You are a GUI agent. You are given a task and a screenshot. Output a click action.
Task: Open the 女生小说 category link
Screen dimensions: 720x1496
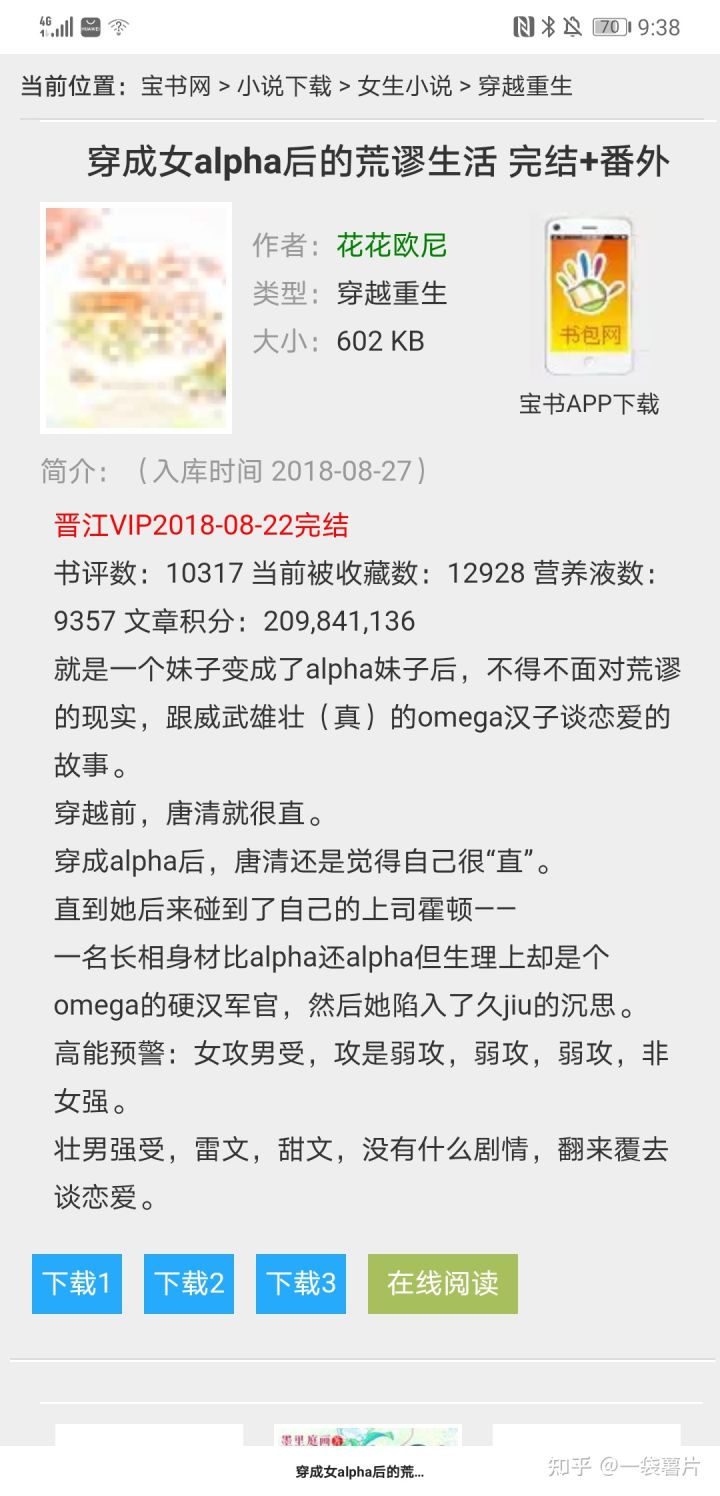(x=405, y=86)
